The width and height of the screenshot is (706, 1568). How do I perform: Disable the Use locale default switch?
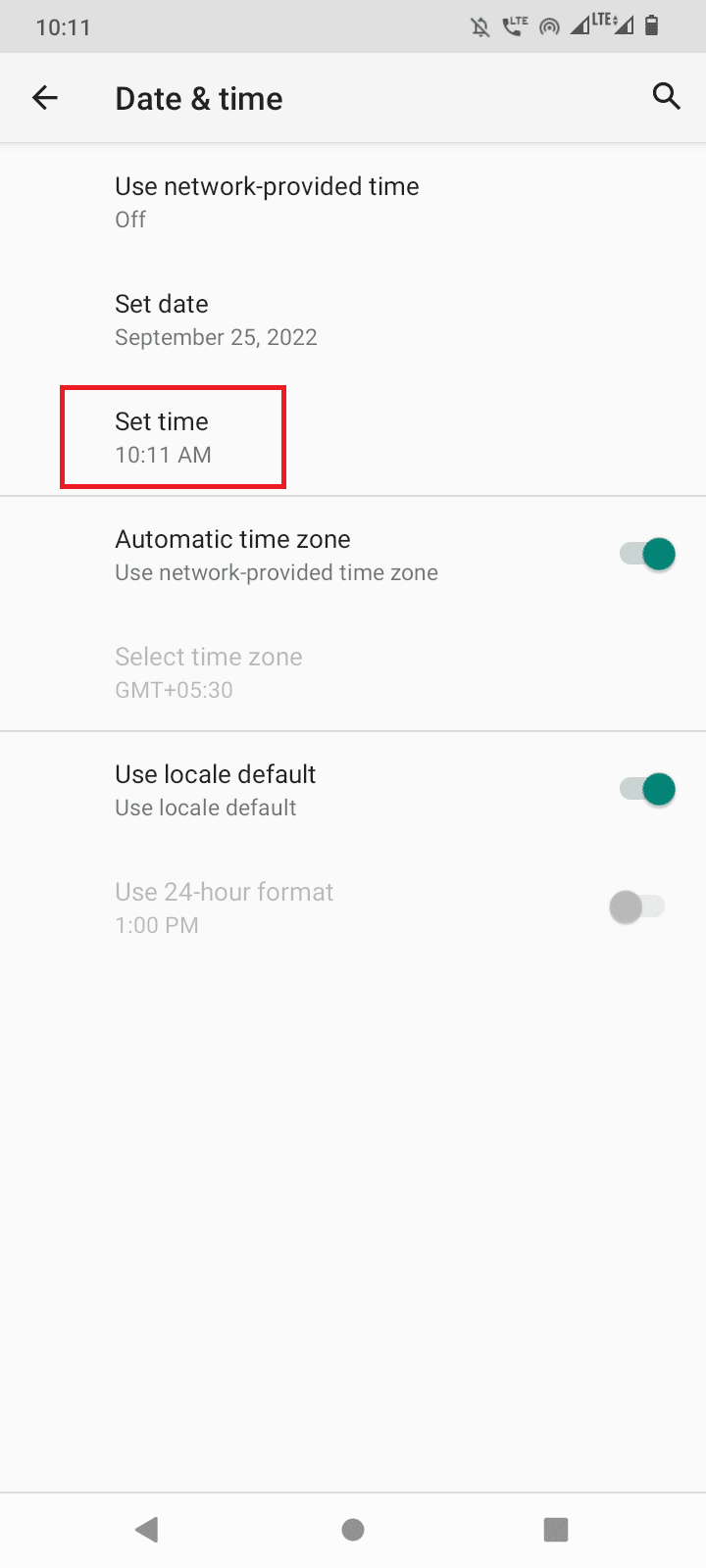[x=648, y=790]
